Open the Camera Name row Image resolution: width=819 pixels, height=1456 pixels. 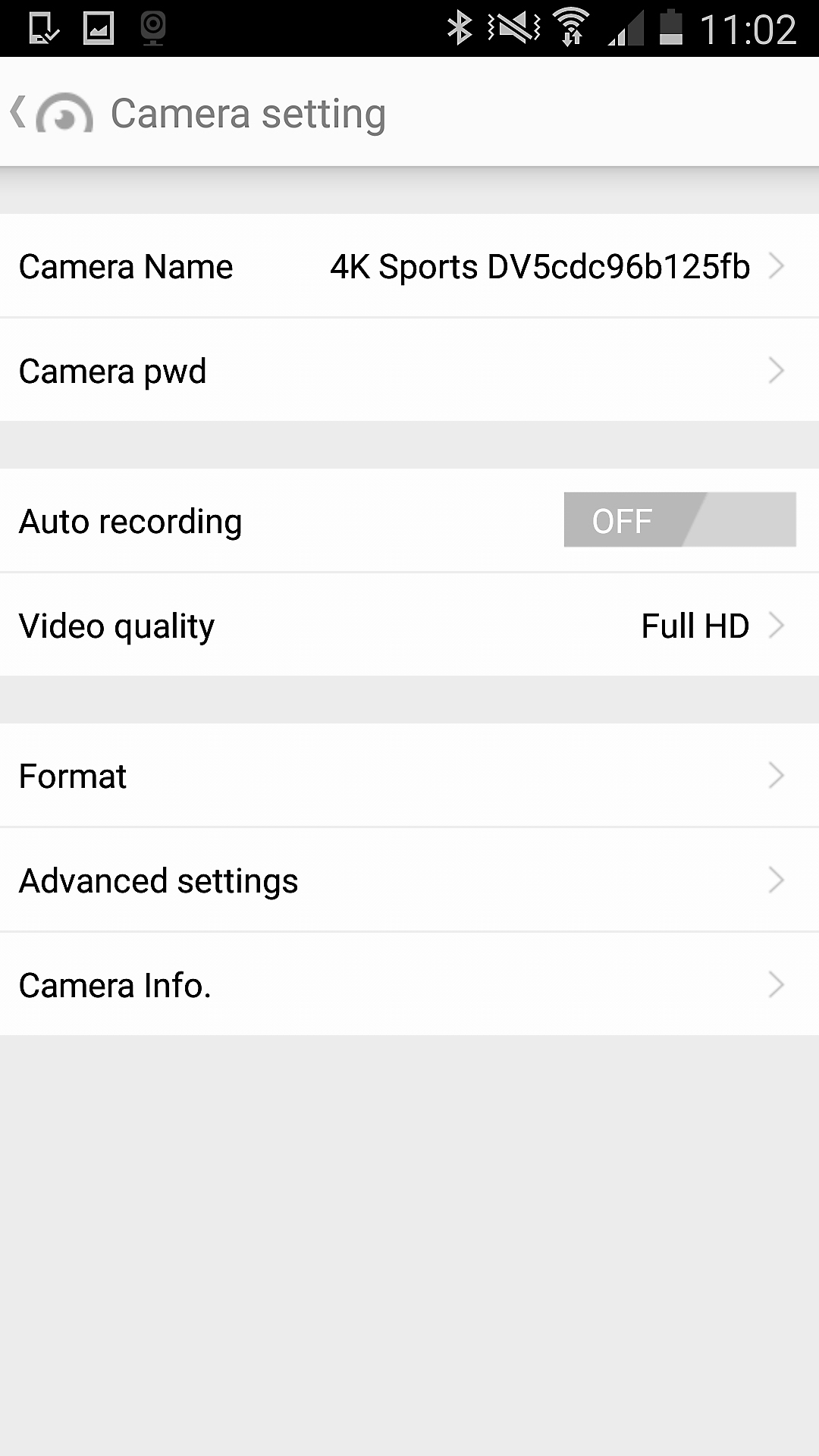[409, 266]
